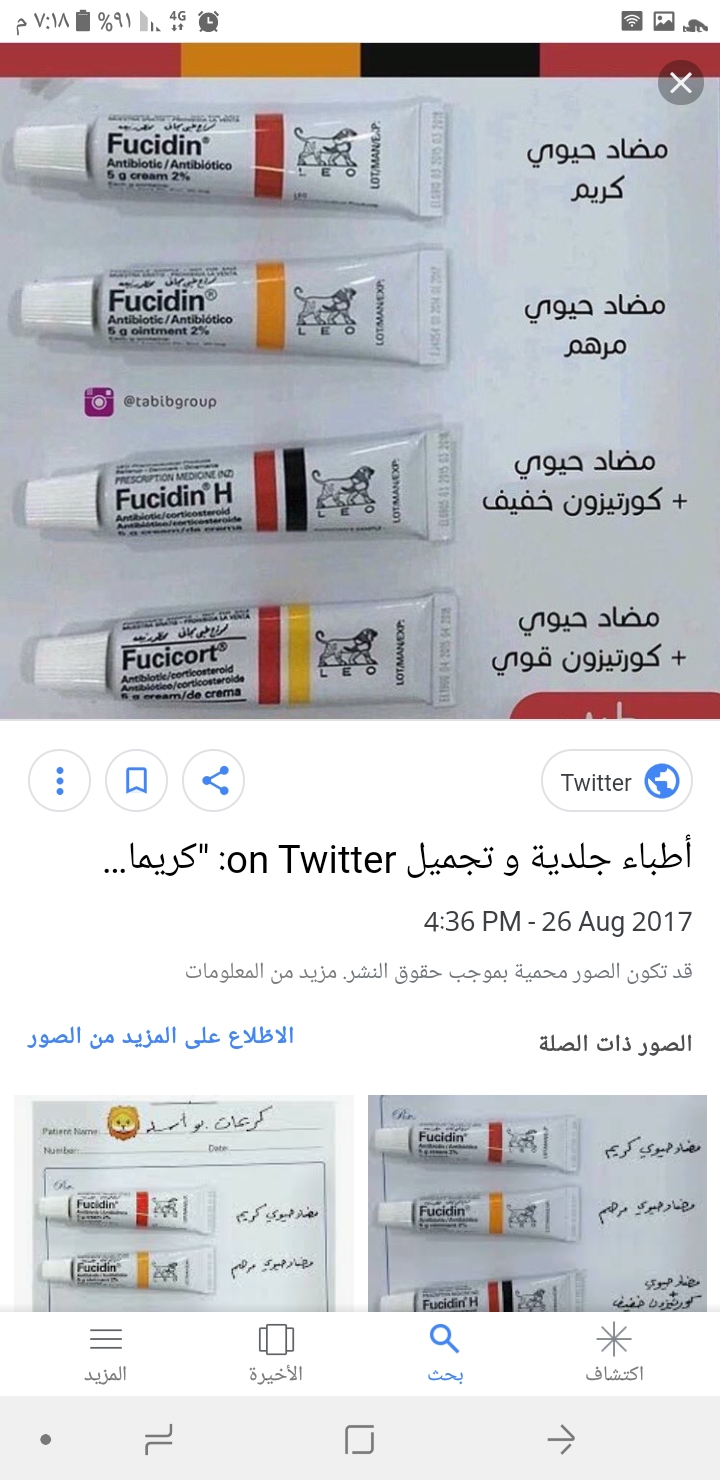Switch to the الأخيرة tab

pyautogui.click(x=275, y=1352)
